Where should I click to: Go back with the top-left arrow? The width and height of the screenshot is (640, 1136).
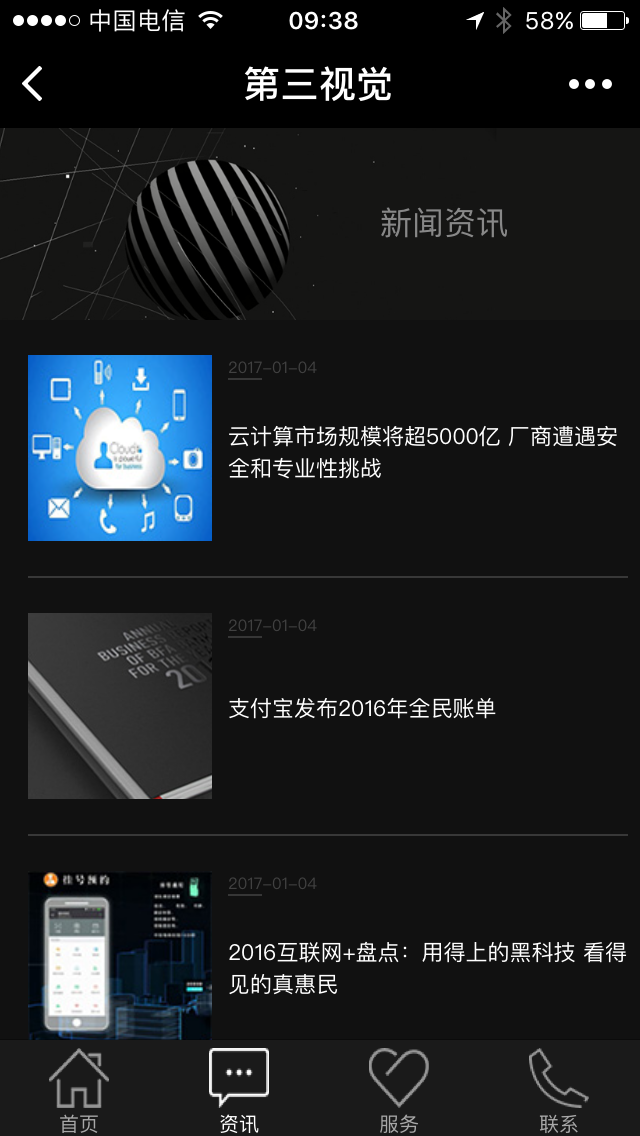tap(33, 83)
